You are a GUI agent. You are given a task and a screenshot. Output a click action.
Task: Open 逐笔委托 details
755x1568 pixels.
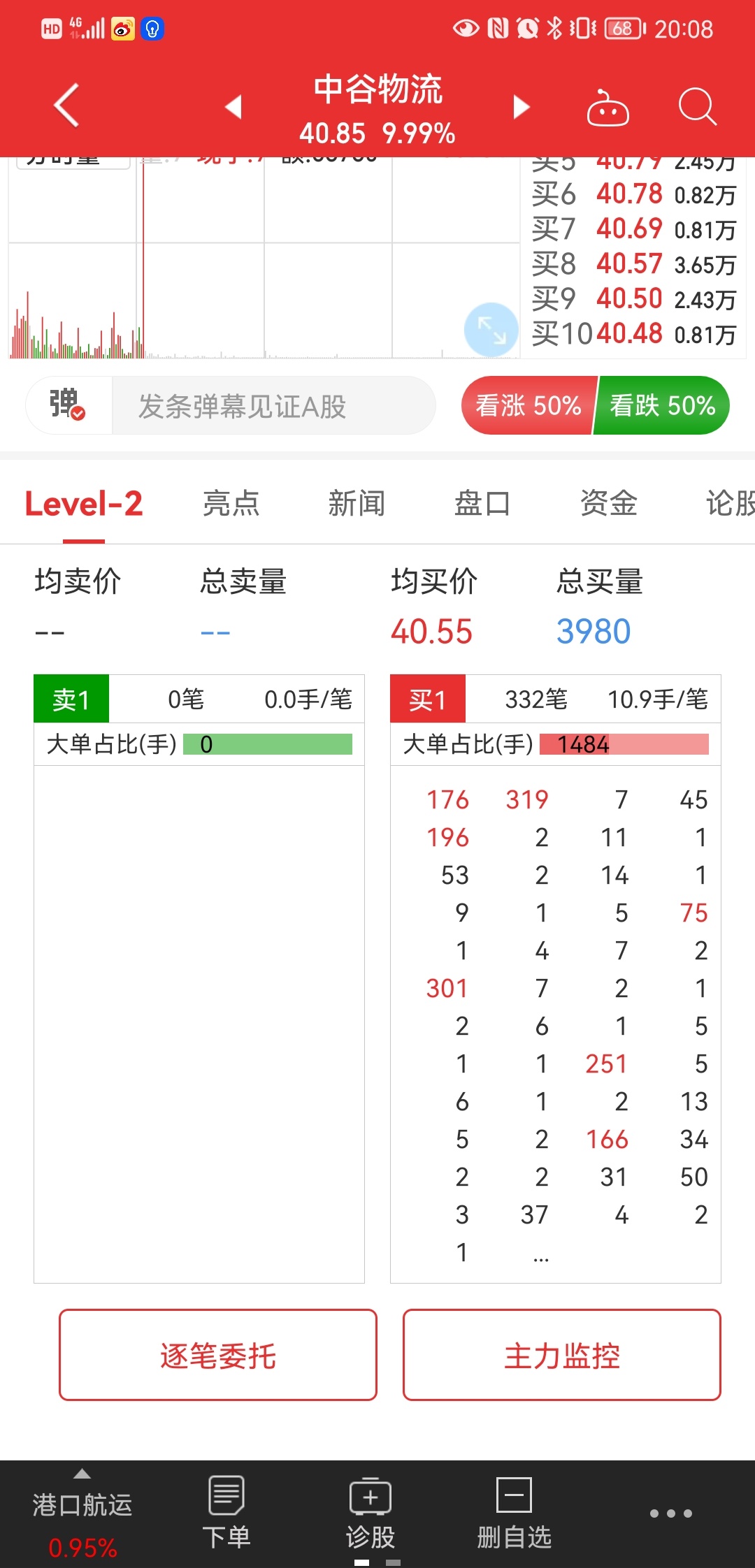[218, 1355]
